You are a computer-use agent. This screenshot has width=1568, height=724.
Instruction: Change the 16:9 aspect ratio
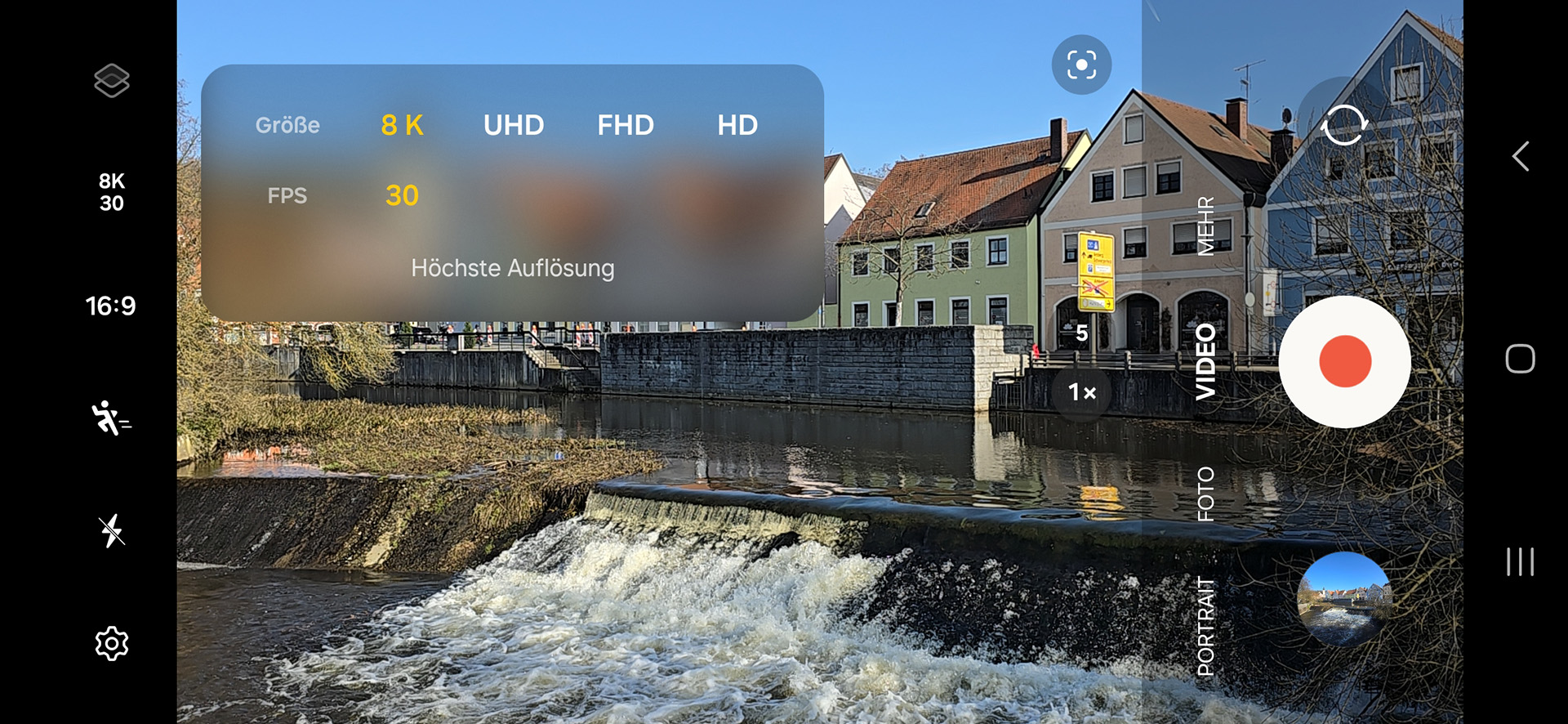pos(111,306)
